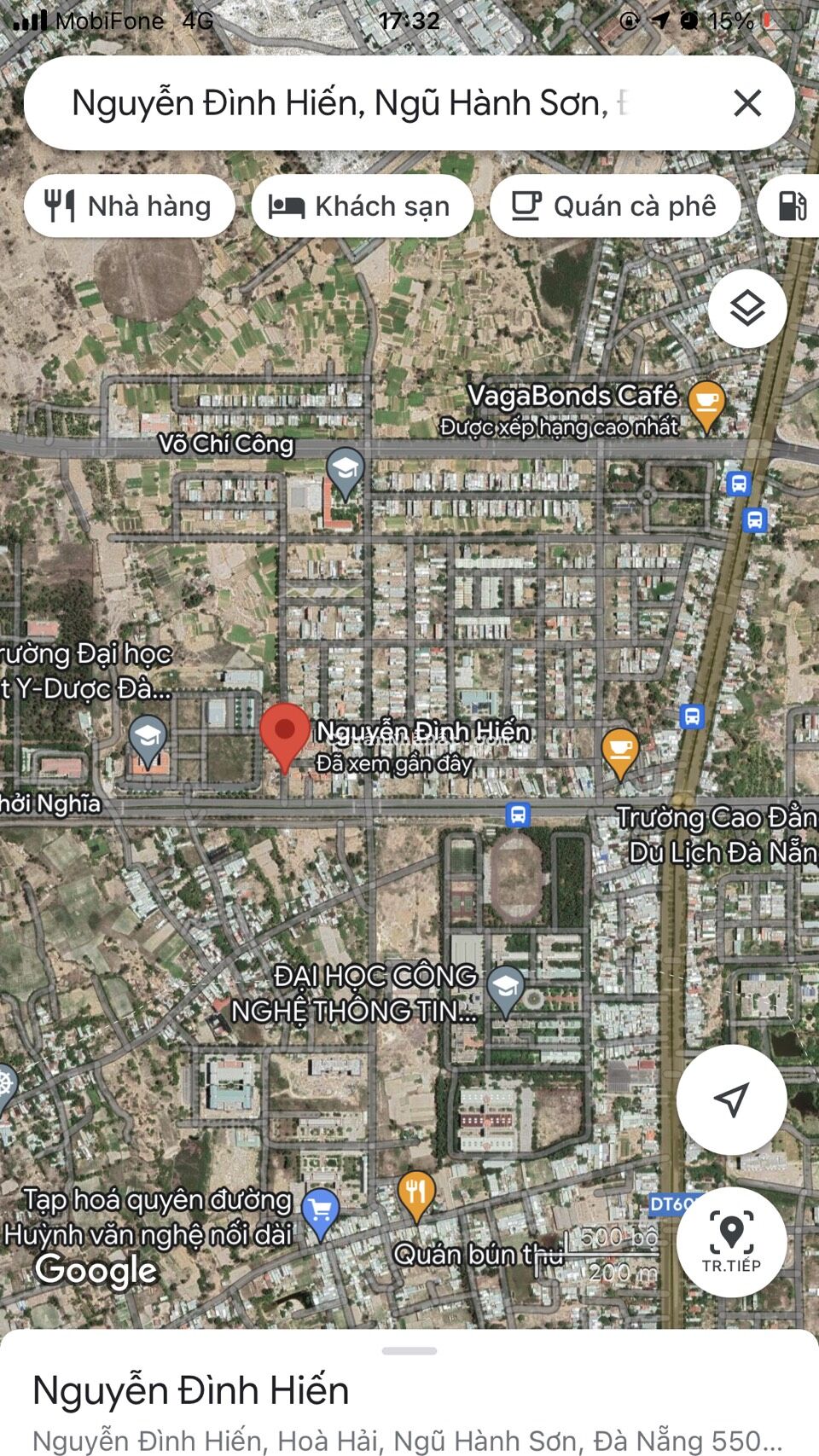View Quán bún restaurant marker

(x=416, y=1194)
